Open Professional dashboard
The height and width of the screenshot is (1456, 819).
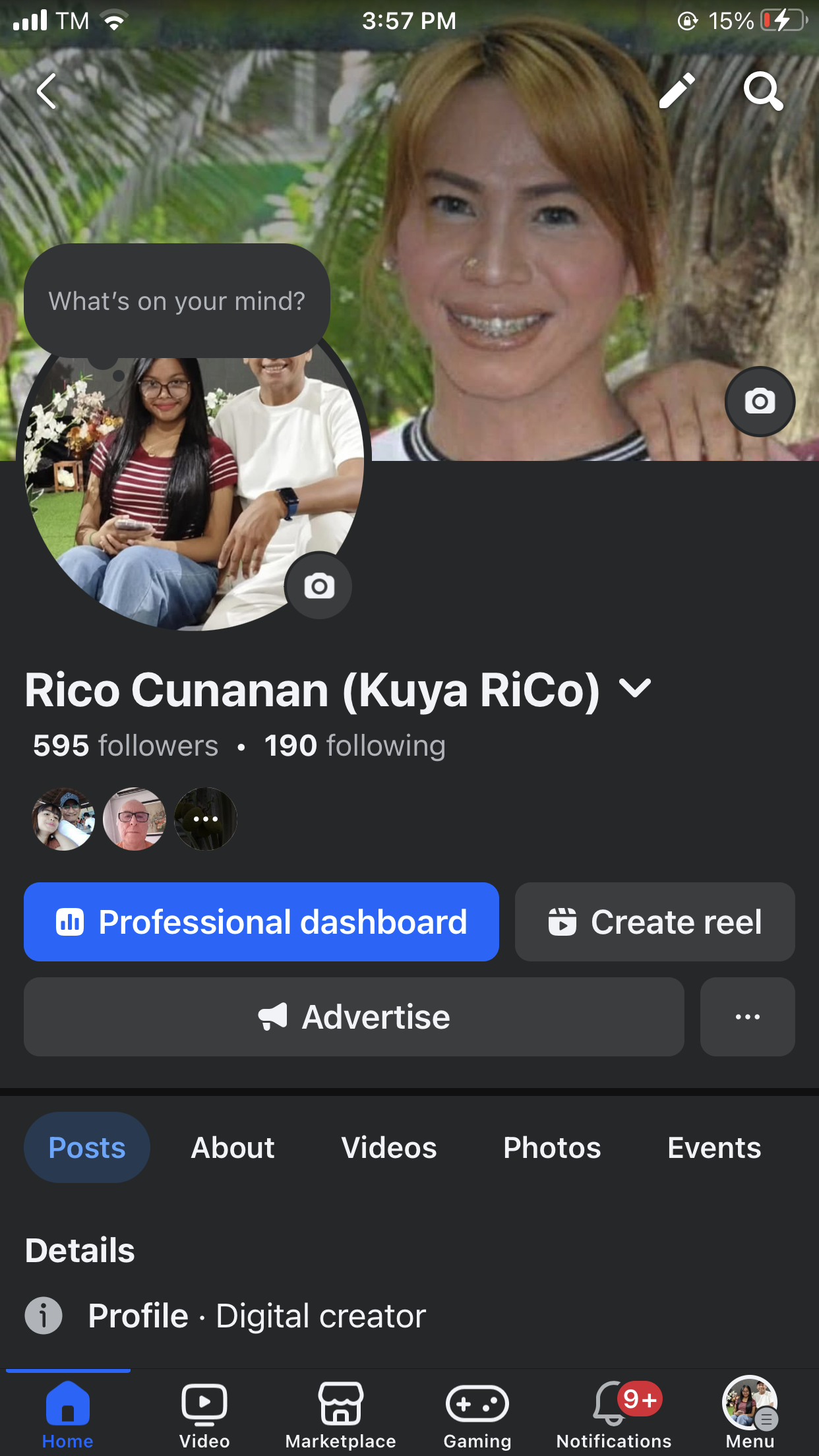tap(261, 922)
